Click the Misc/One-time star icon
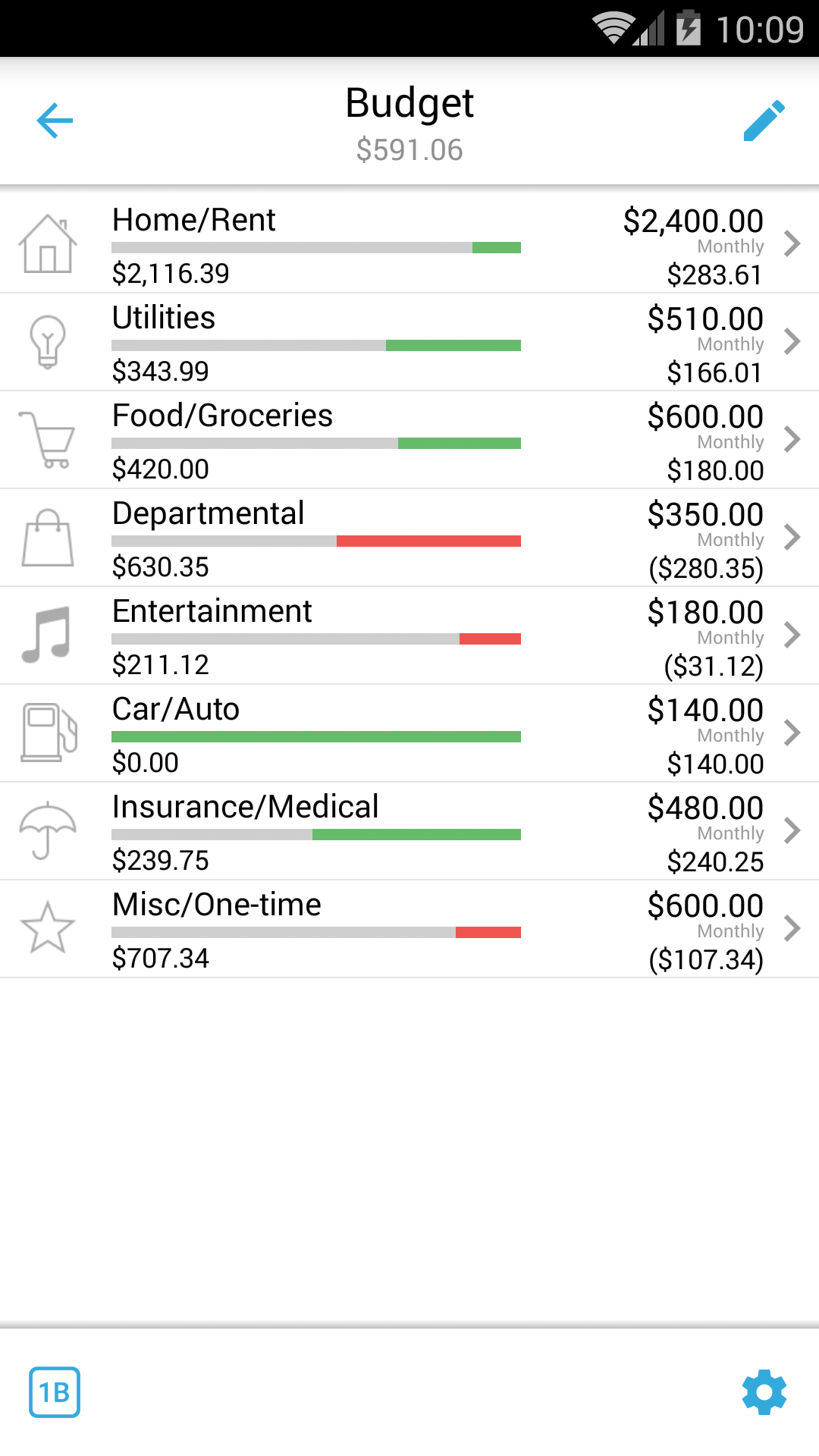Viewport: 819px width, 1456px height. click(47, 929)
